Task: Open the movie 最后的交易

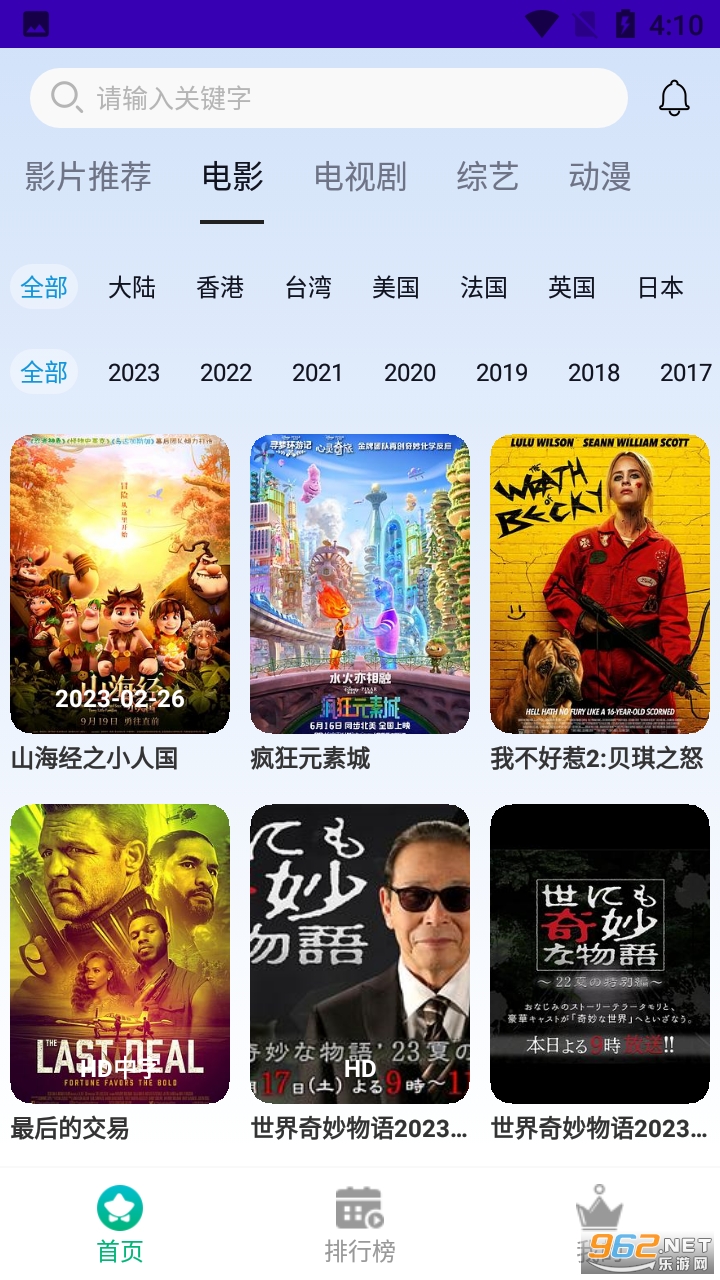Action: pyautogui.click(x=120, y=954)
